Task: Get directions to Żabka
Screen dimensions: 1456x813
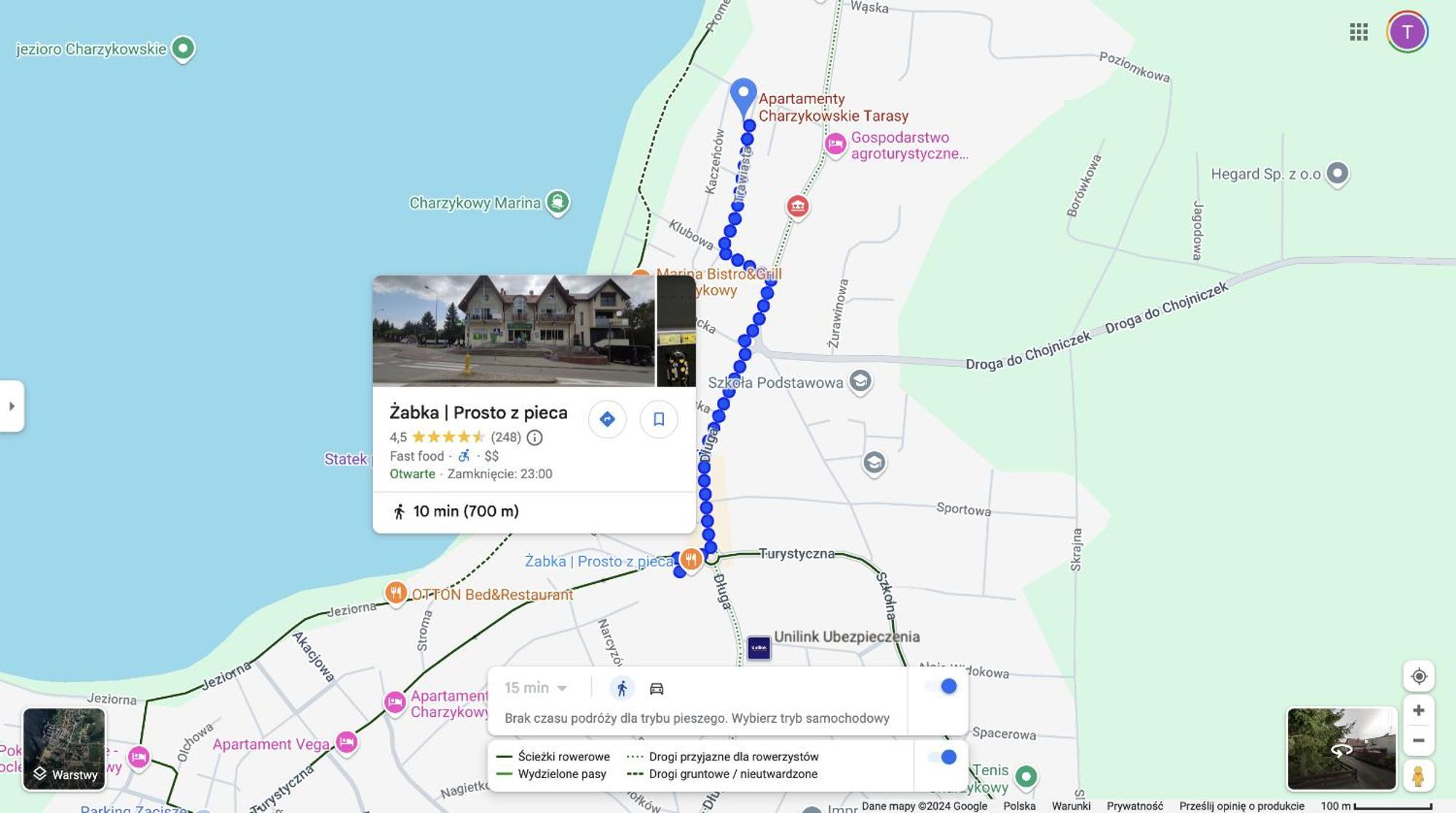Action: point(607,419)
